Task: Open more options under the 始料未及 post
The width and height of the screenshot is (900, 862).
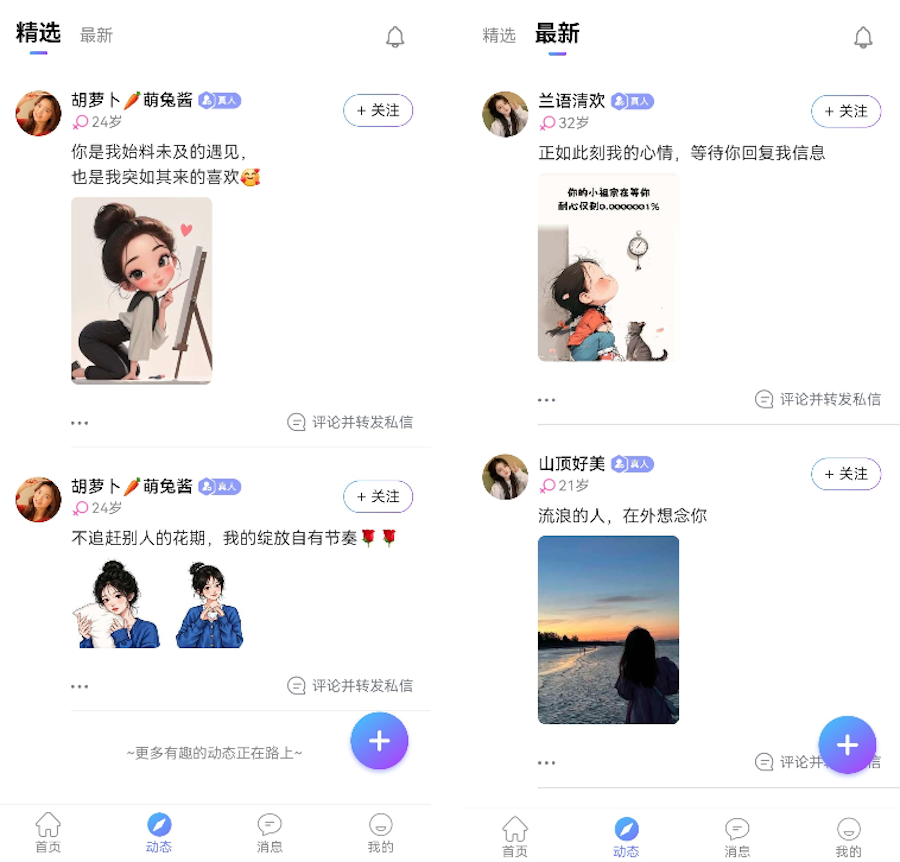Action: pos(79,423)
